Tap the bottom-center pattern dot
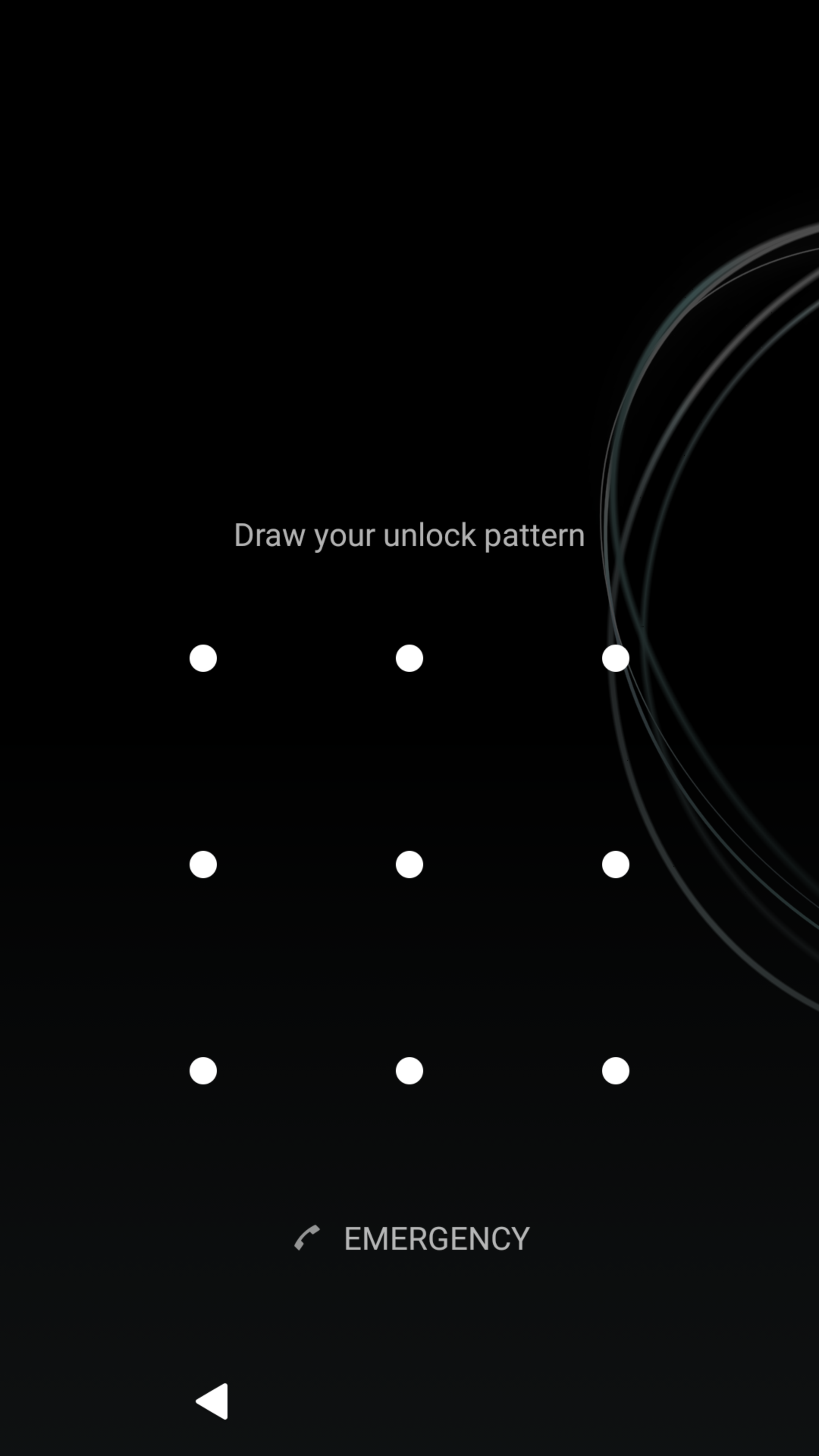This screenshot has height=1456, width=819. pyautogui.click(x=409, y=1070)
